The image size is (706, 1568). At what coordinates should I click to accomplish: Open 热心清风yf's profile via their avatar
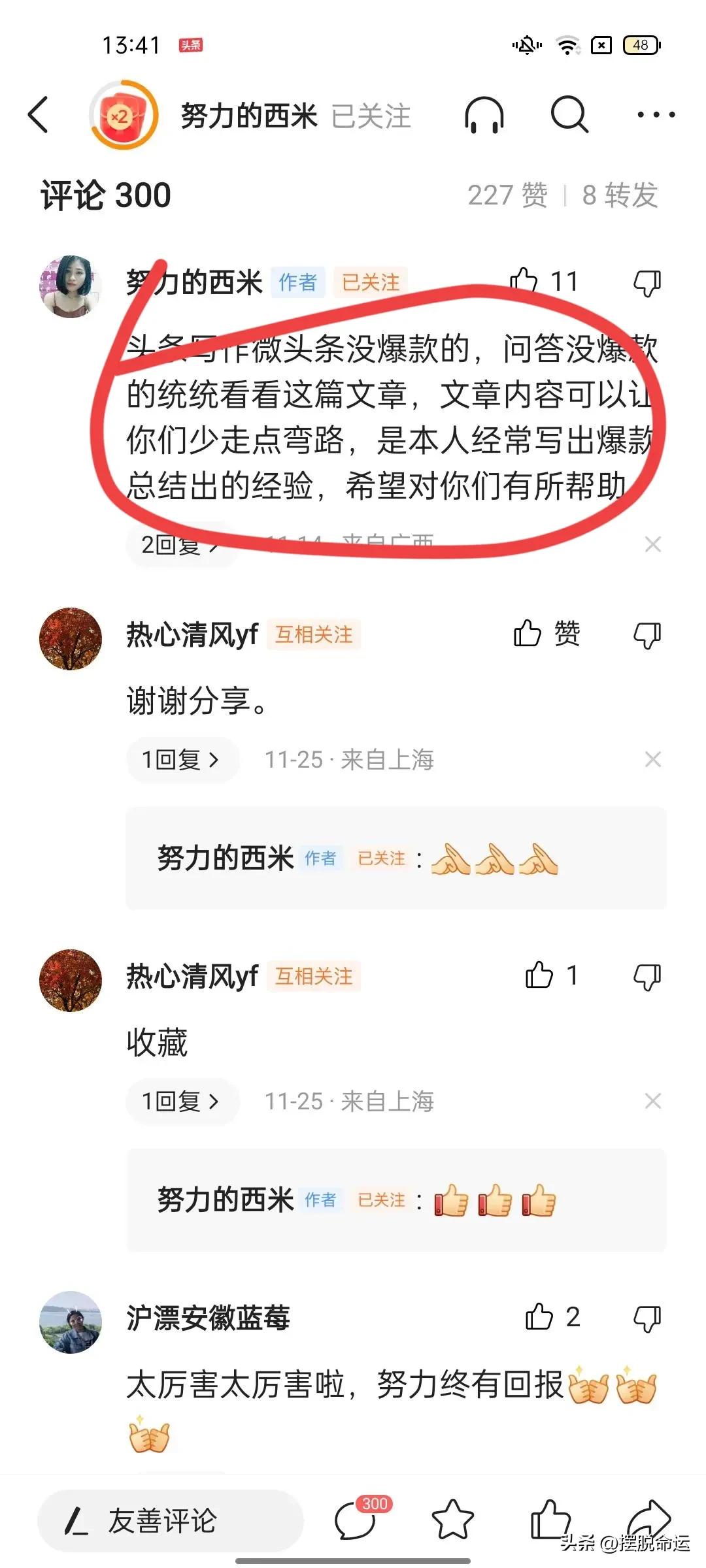[x=70, y=639]
